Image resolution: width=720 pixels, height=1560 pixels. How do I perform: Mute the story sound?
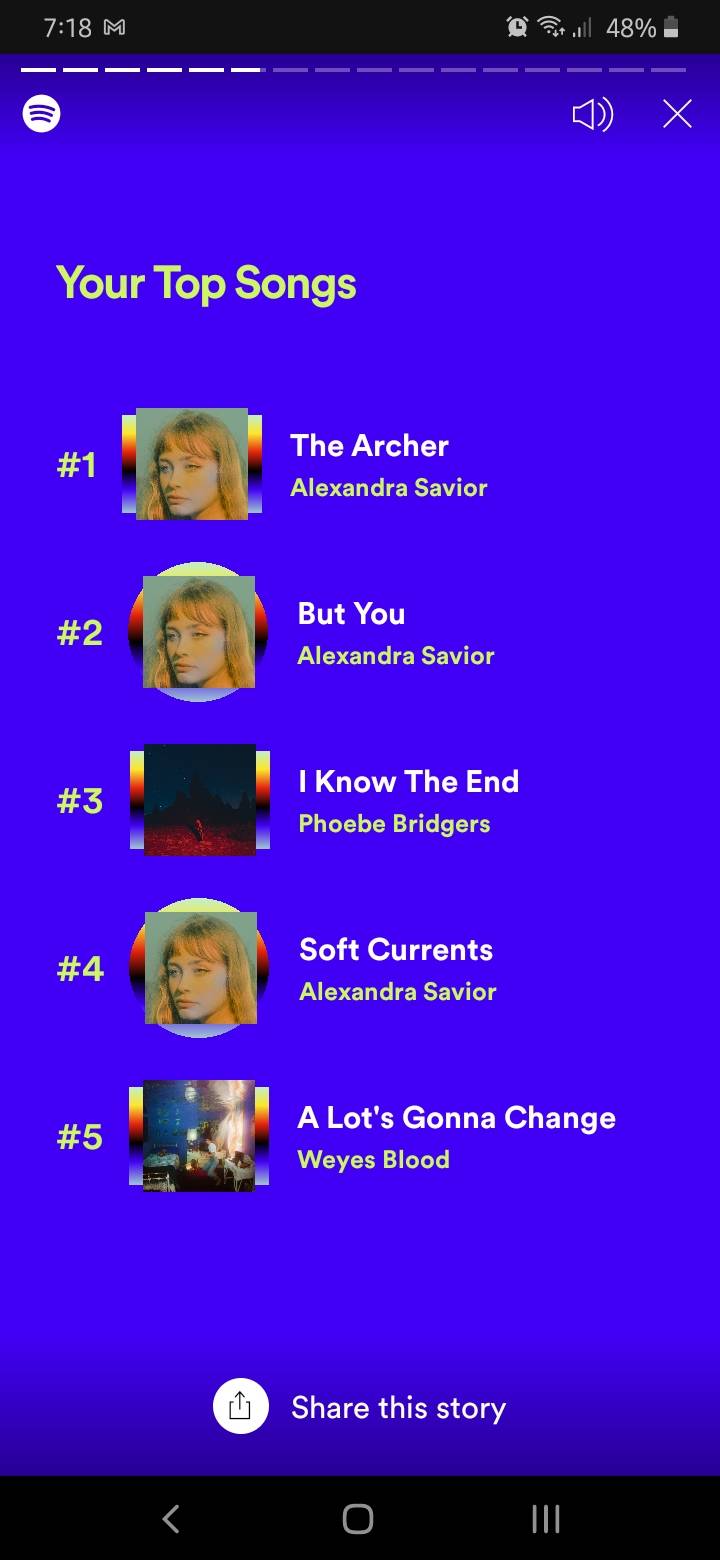(592, 115)
